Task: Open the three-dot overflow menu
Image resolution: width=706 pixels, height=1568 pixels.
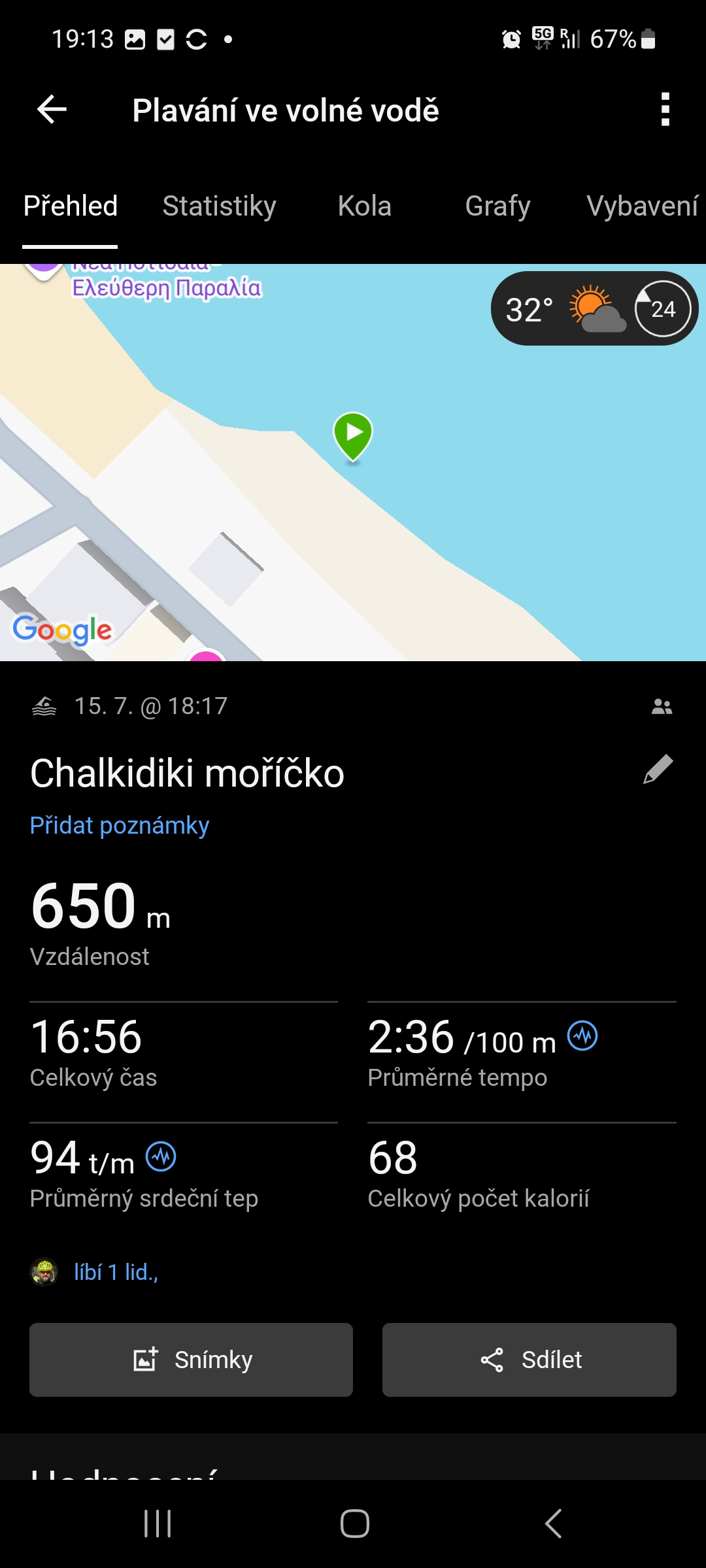Action: (665, 109)
